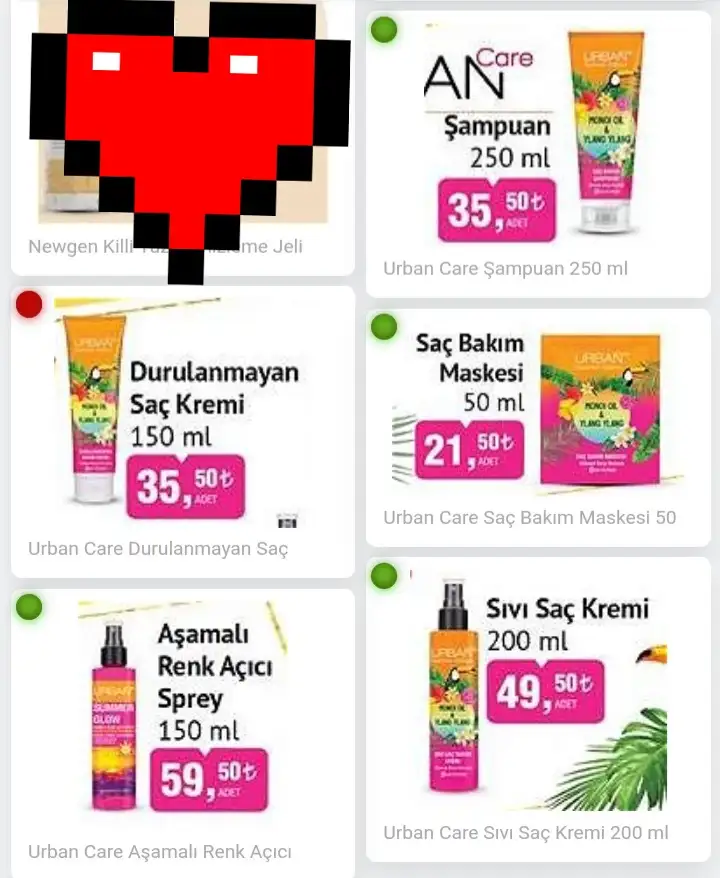The image size is (720, 878).
Task: Select Urban Care Saç Bakım Maskesi 50 card
Action: pos(538,425)
